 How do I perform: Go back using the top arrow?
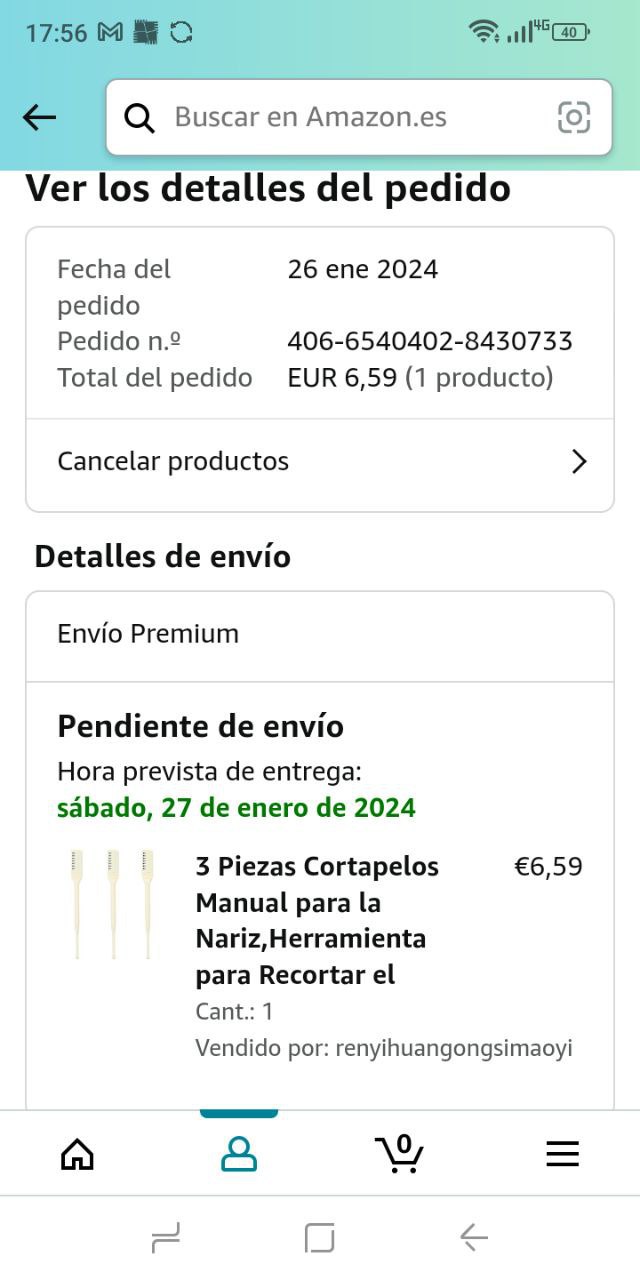pos(40,117)
